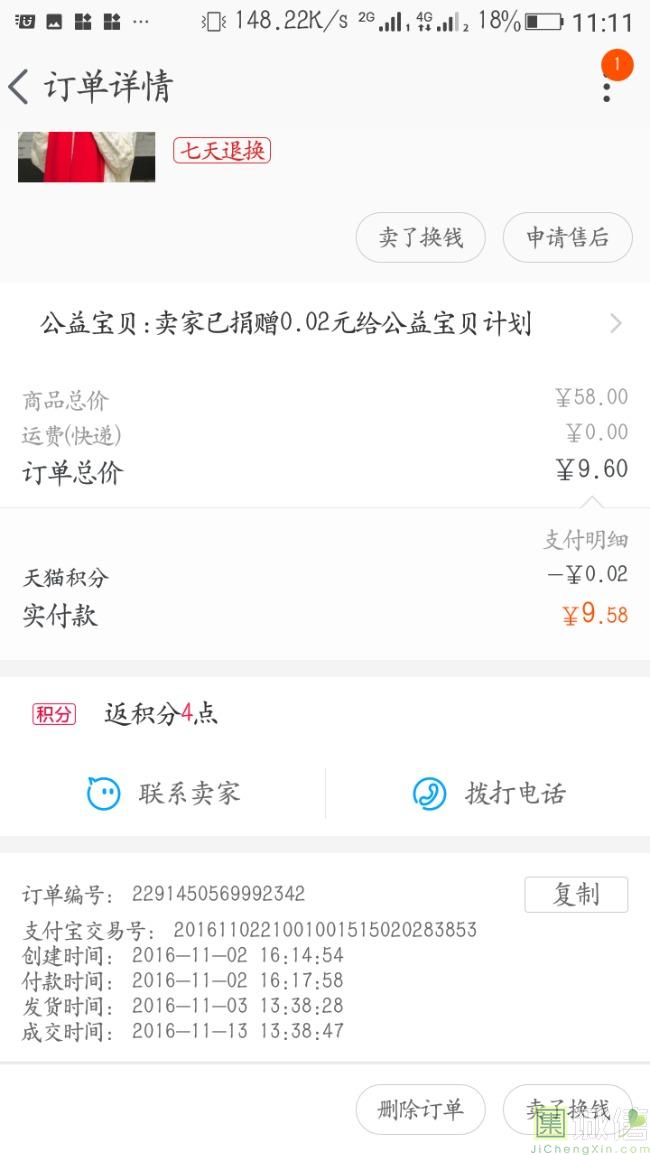Viewport: 650px width, 1155px height.
Task: Delete this order with 删除订单
Action: coord(420,1109)
